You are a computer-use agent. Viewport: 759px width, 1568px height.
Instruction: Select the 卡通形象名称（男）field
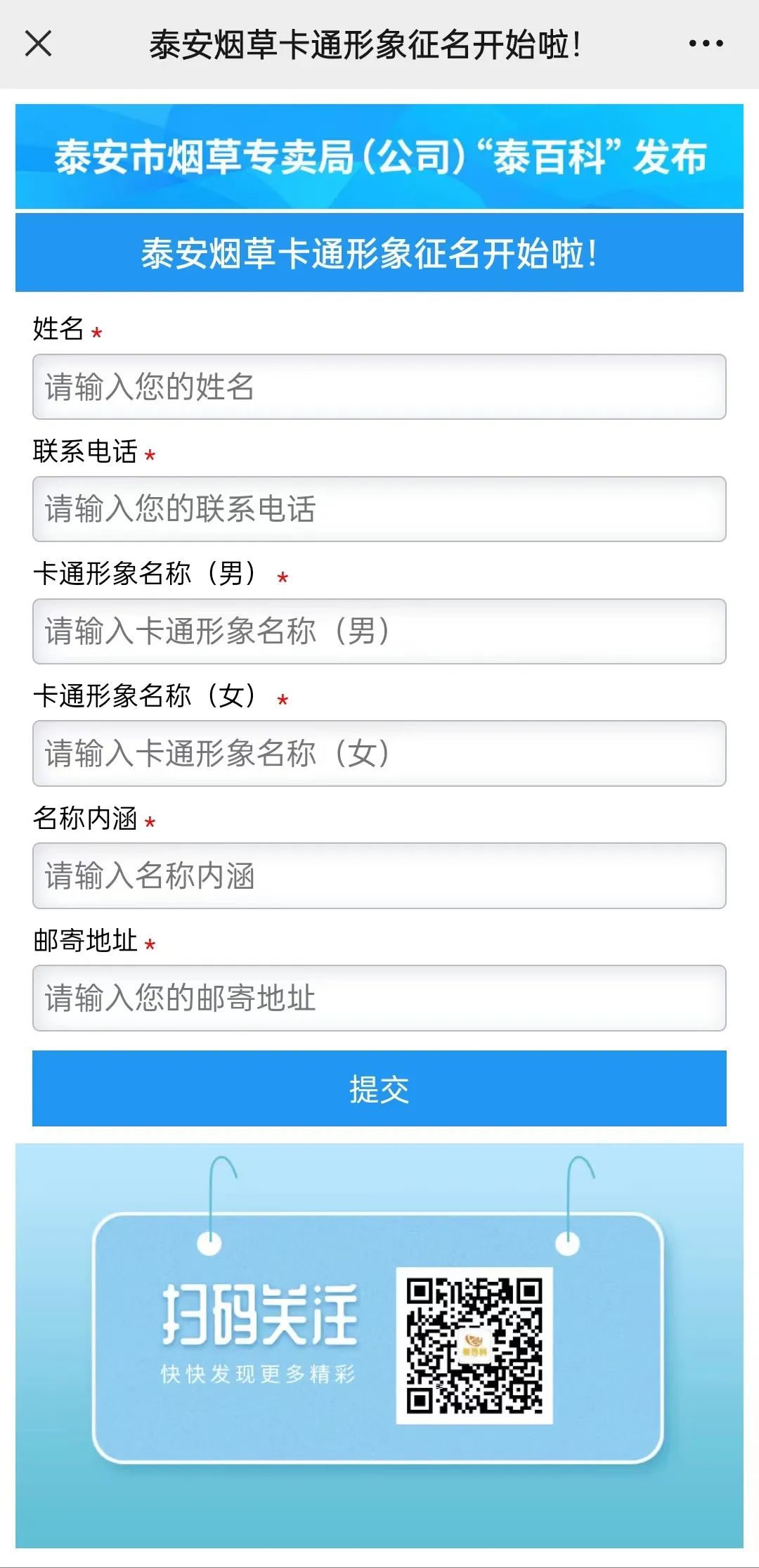tap(379, 631)
